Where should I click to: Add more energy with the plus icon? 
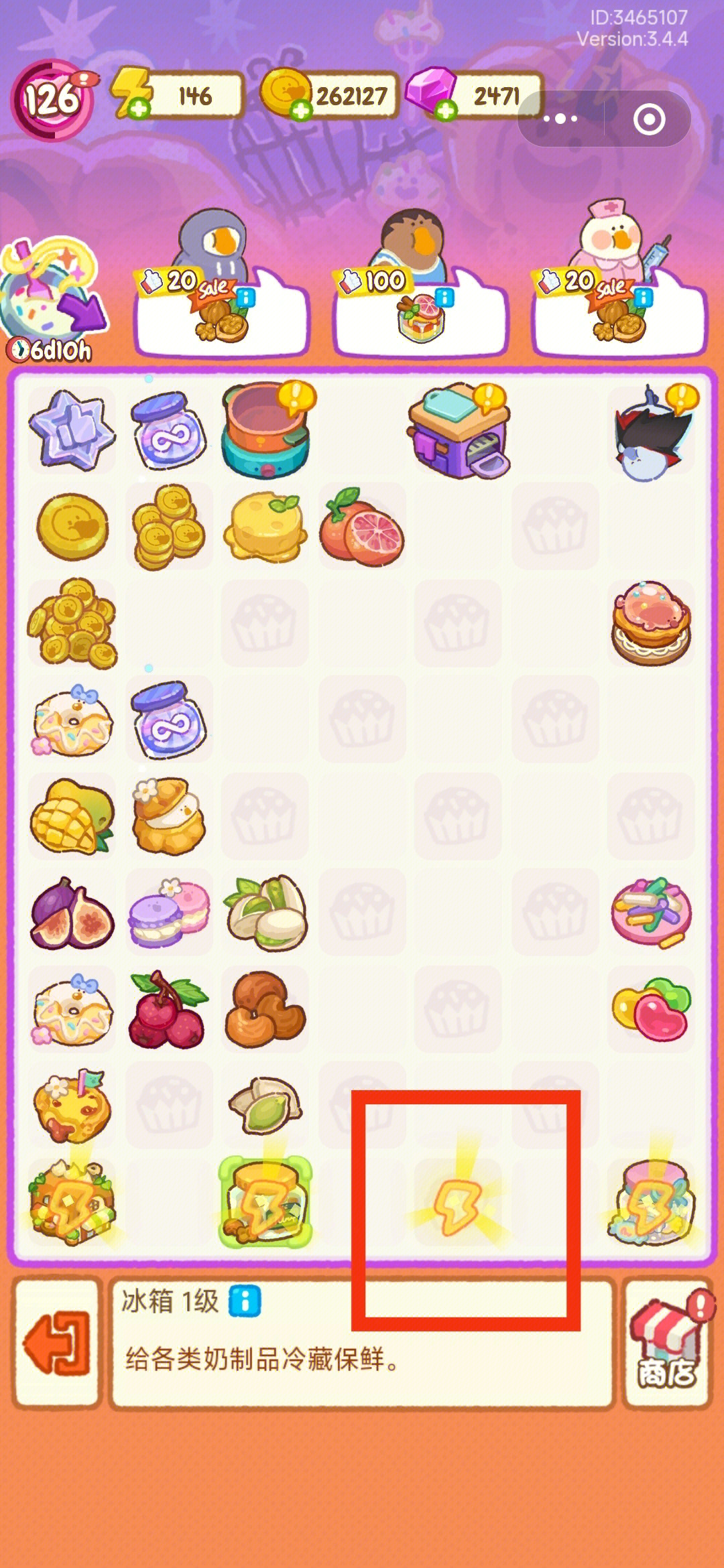[x=139, y=109]
